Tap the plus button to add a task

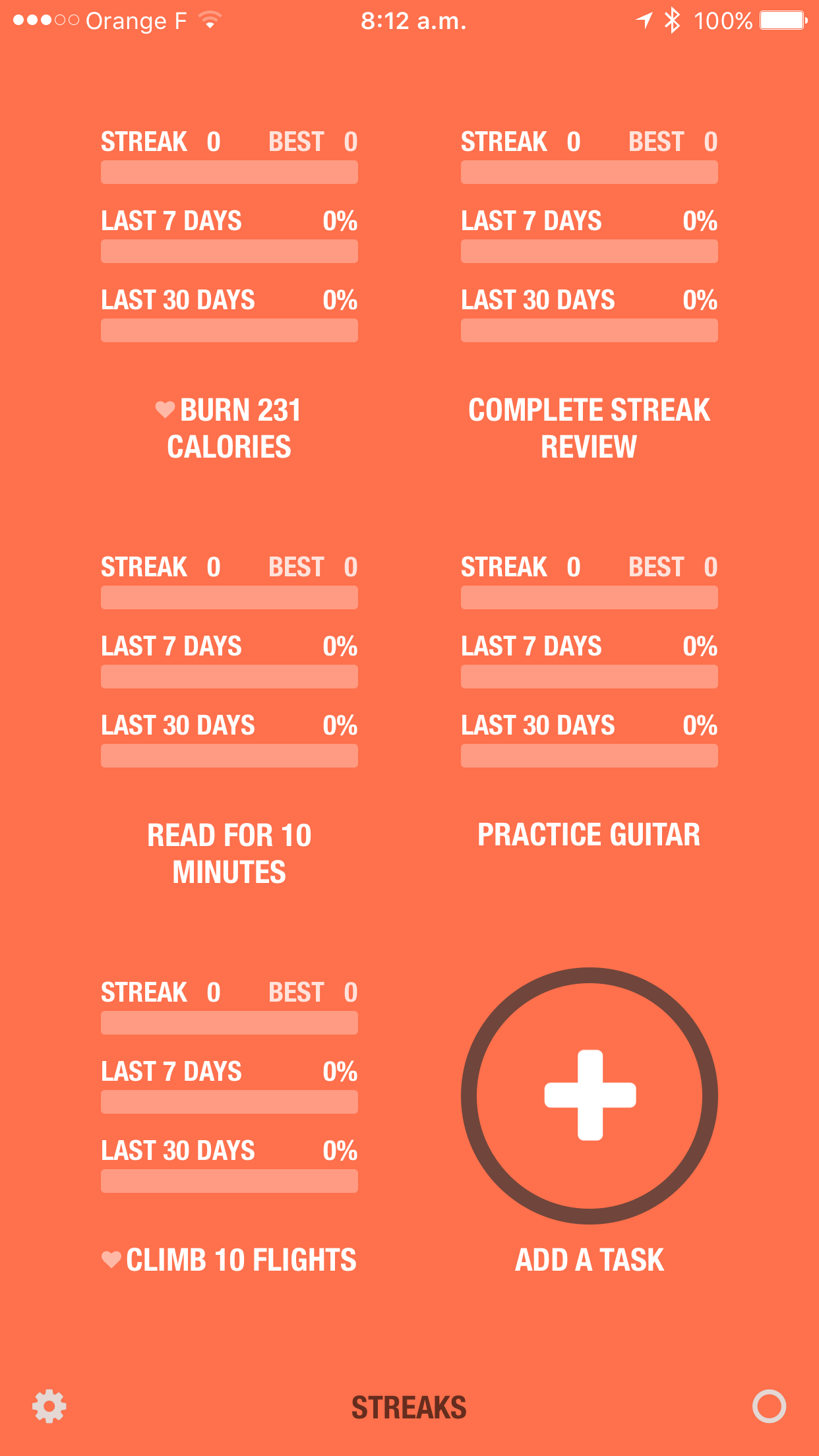tap(590, 1095)
